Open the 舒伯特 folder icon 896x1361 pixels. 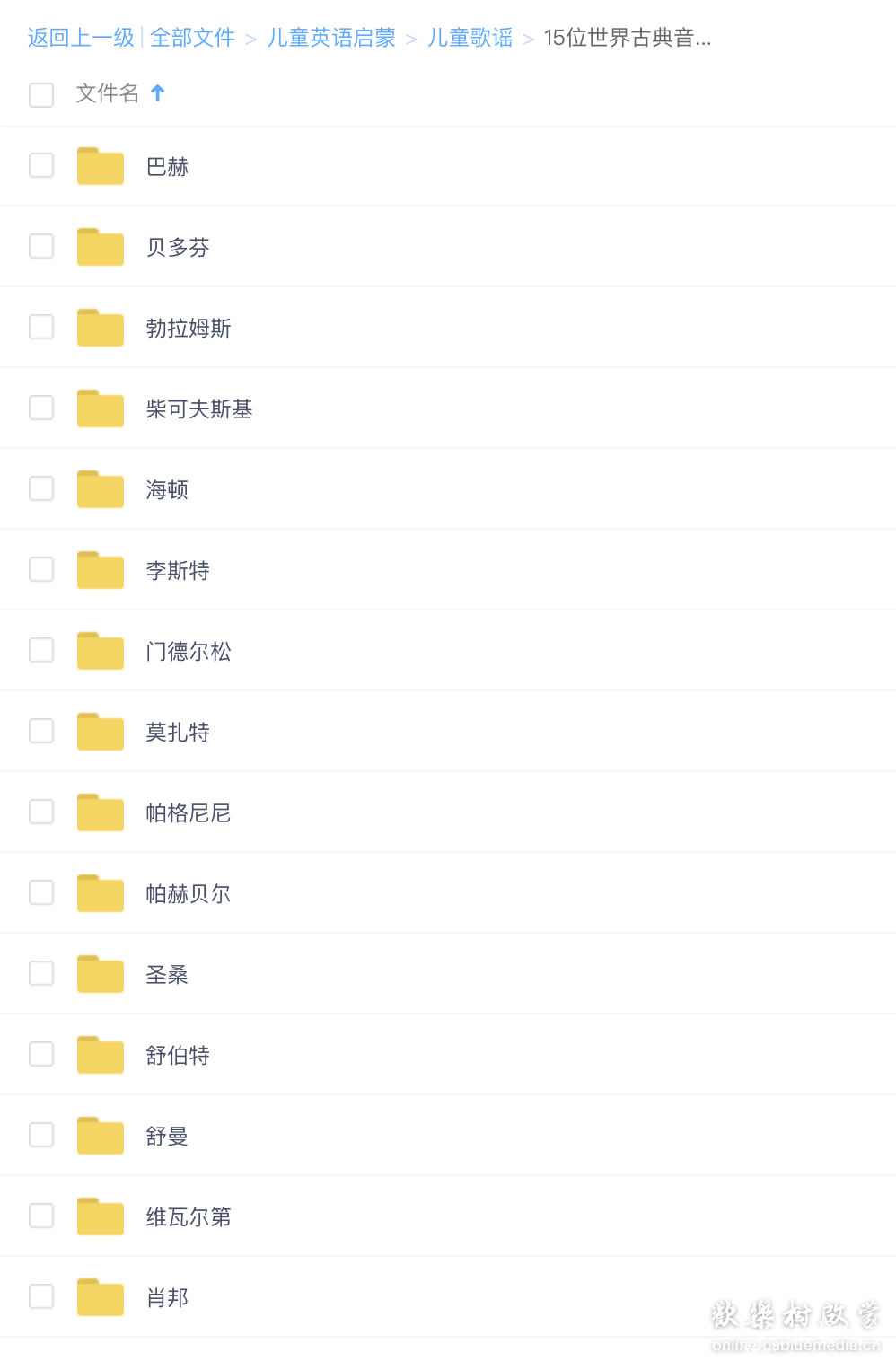tap(100, 1054)
